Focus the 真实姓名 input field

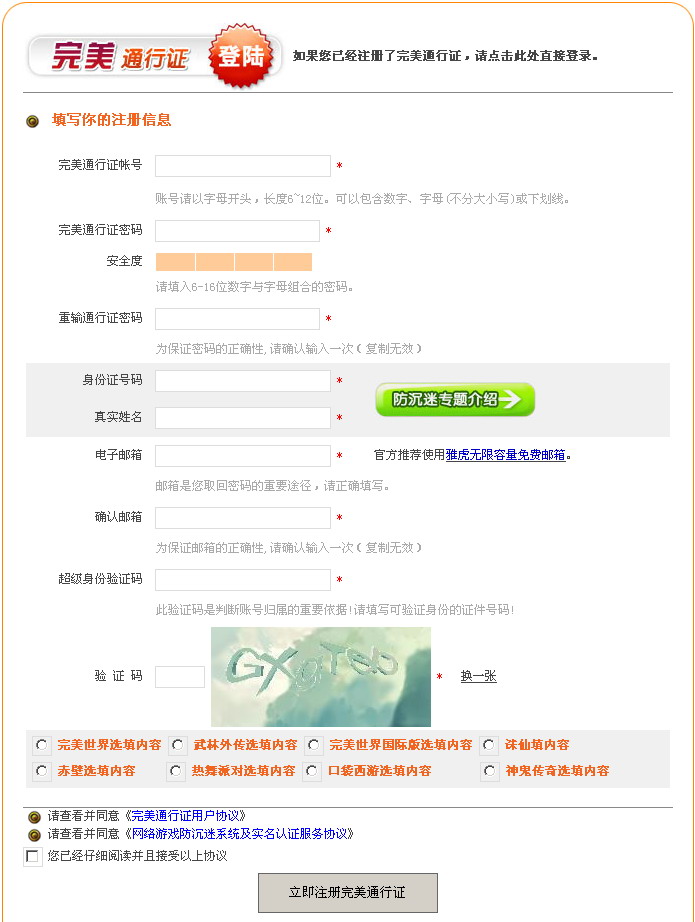242,418
